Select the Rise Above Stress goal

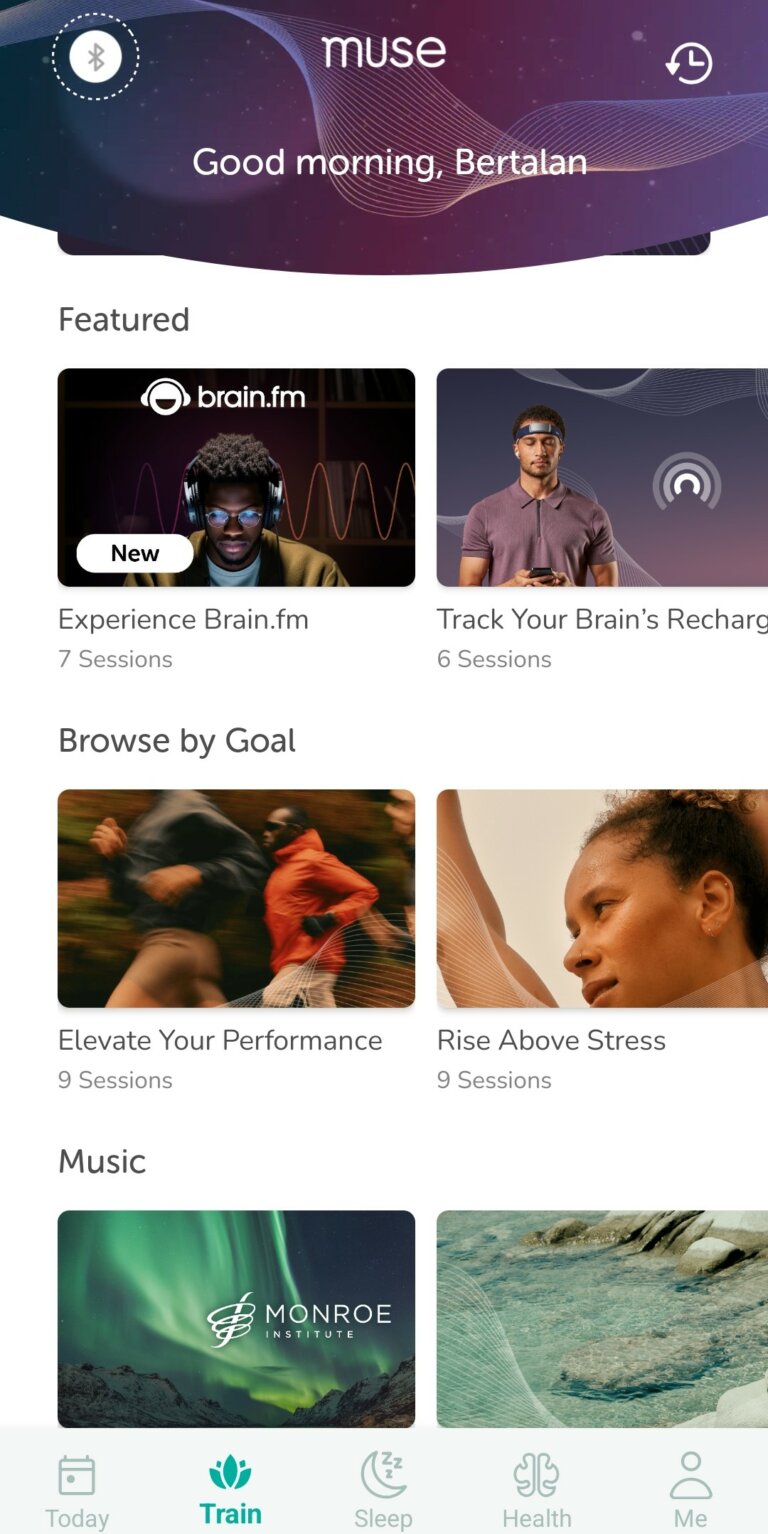coord(602,898)
